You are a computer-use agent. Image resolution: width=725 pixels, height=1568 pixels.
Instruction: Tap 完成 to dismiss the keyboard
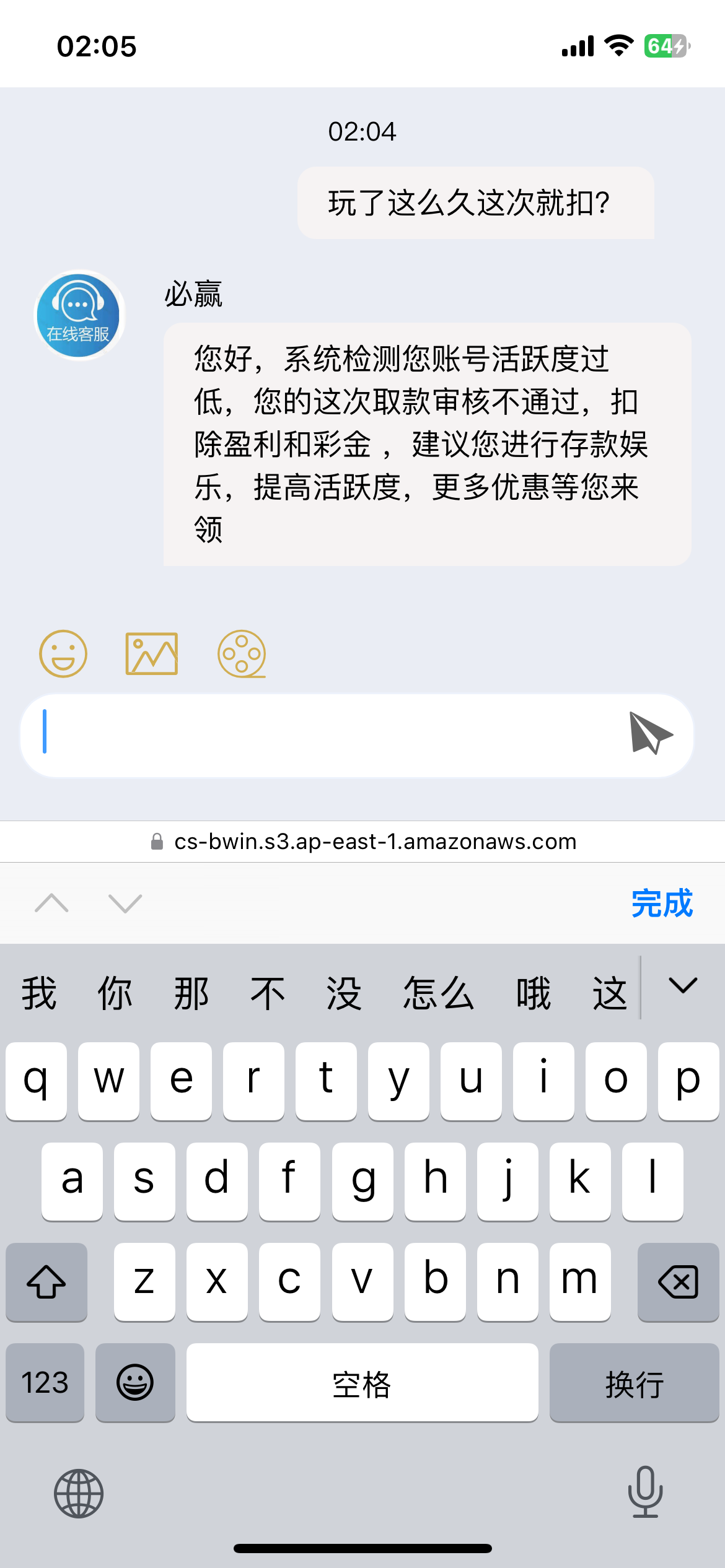click(662, 904)
